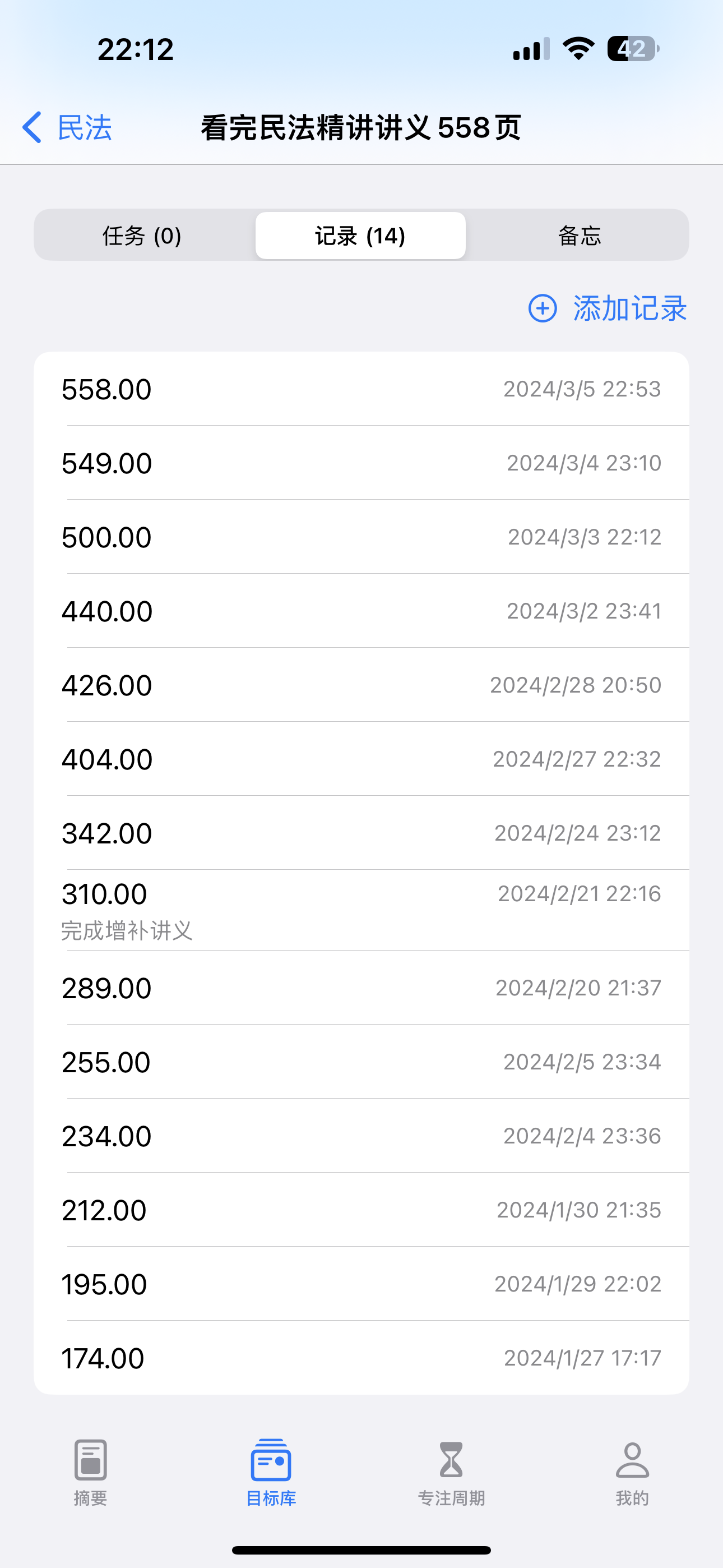The width and height of the screenshot is (723, 1568).
Task: Open the 目标库 tab
Action: [x=271, y=1473]
